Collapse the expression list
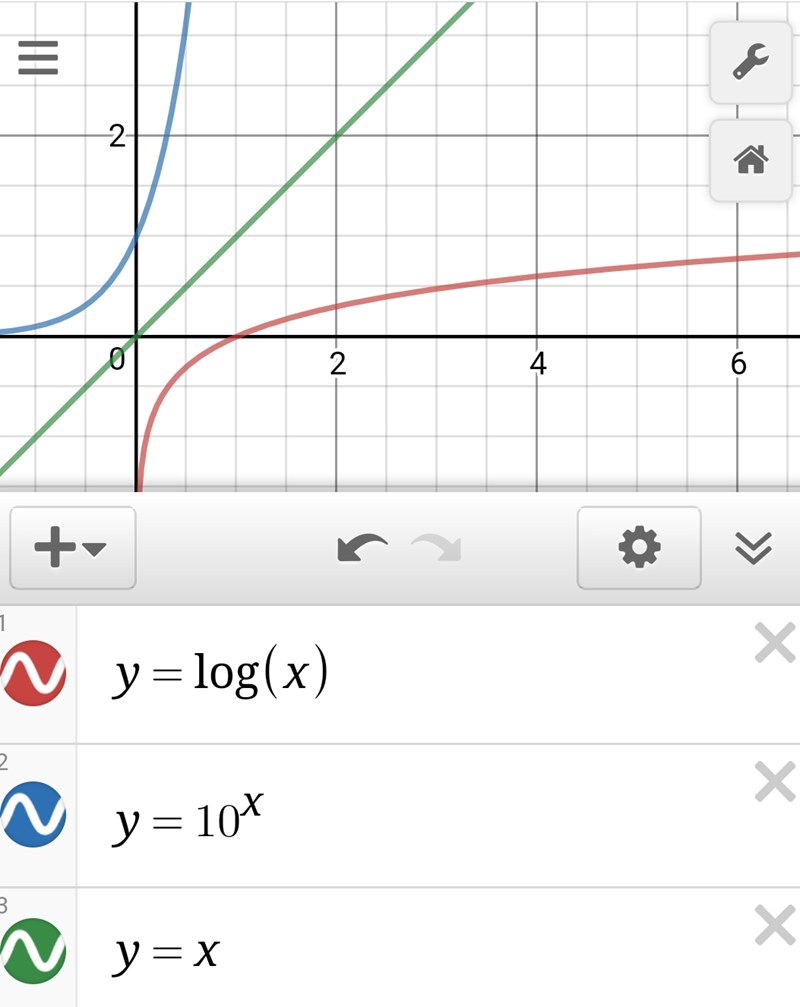Image resolution: width=800 pixels, height=1007 pixels. pos(753,547)
